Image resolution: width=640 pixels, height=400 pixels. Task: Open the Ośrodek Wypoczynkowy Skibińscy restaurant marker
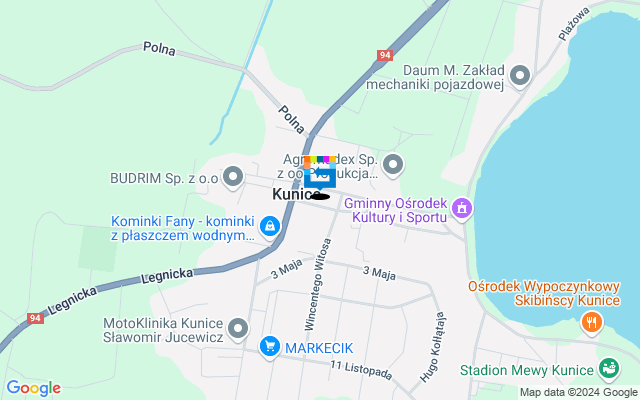pyautogui.click(x=592, y=322)
